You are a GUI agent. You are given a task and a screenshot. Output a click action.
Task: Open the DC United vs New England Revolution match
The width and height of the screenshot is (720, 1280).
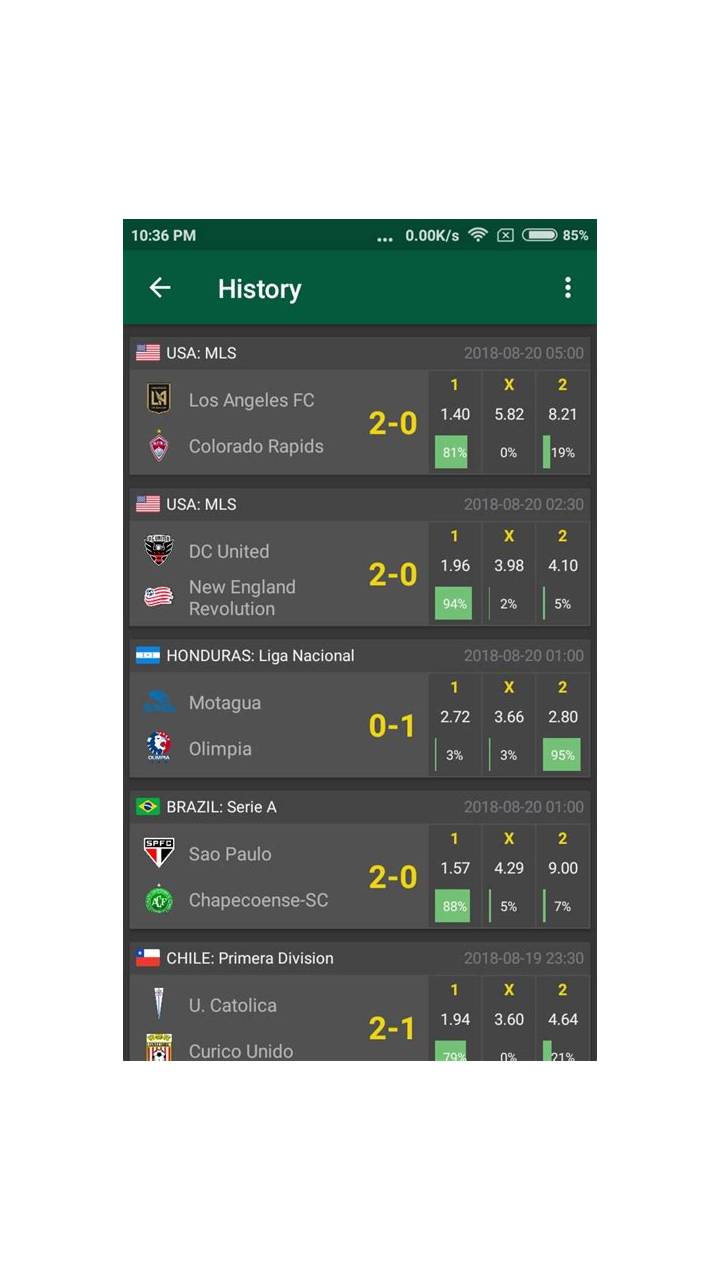[360, 557]
